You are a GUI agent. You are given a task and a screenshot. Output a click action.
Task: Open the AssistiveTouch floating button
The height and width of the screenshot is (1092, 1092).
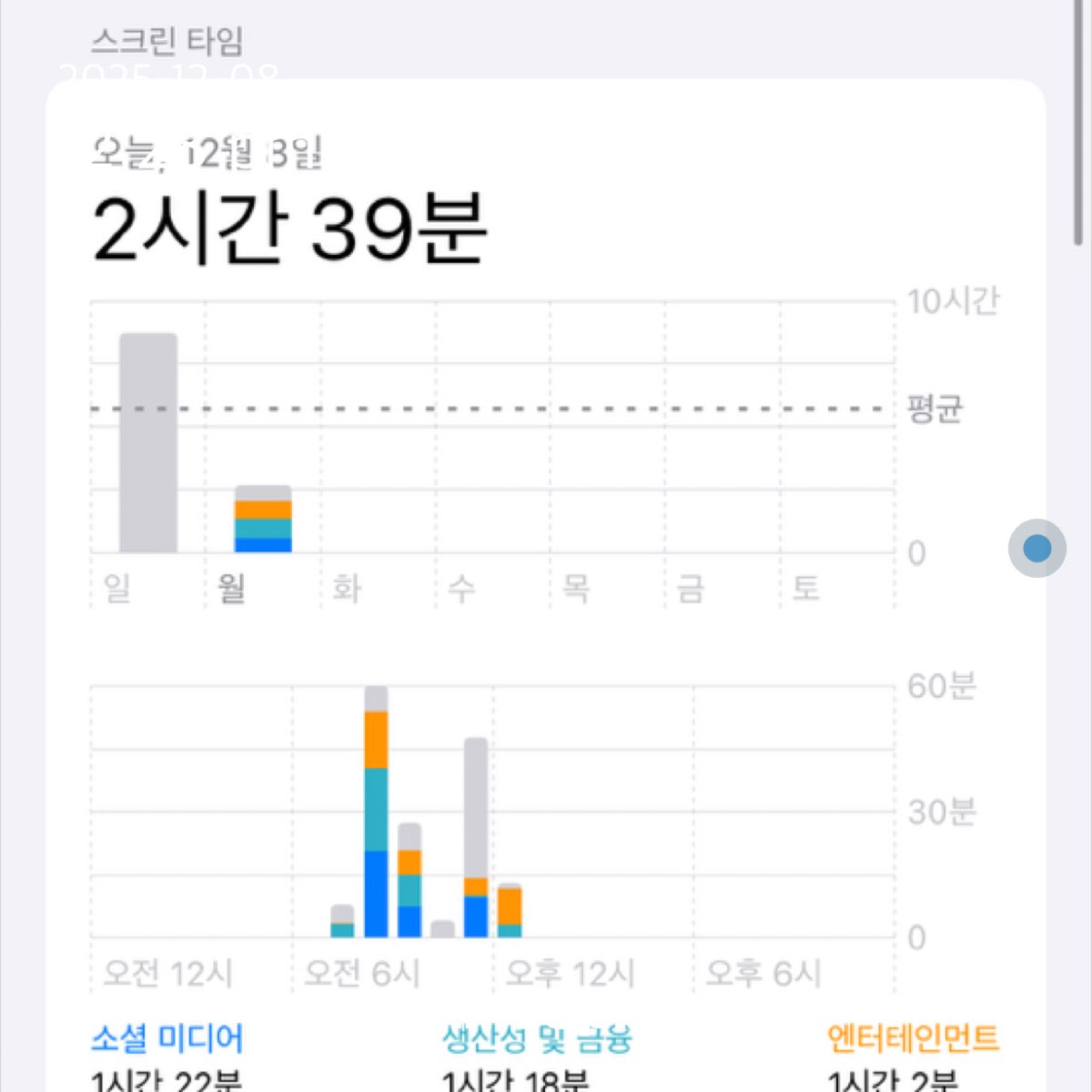(1036, 548)
